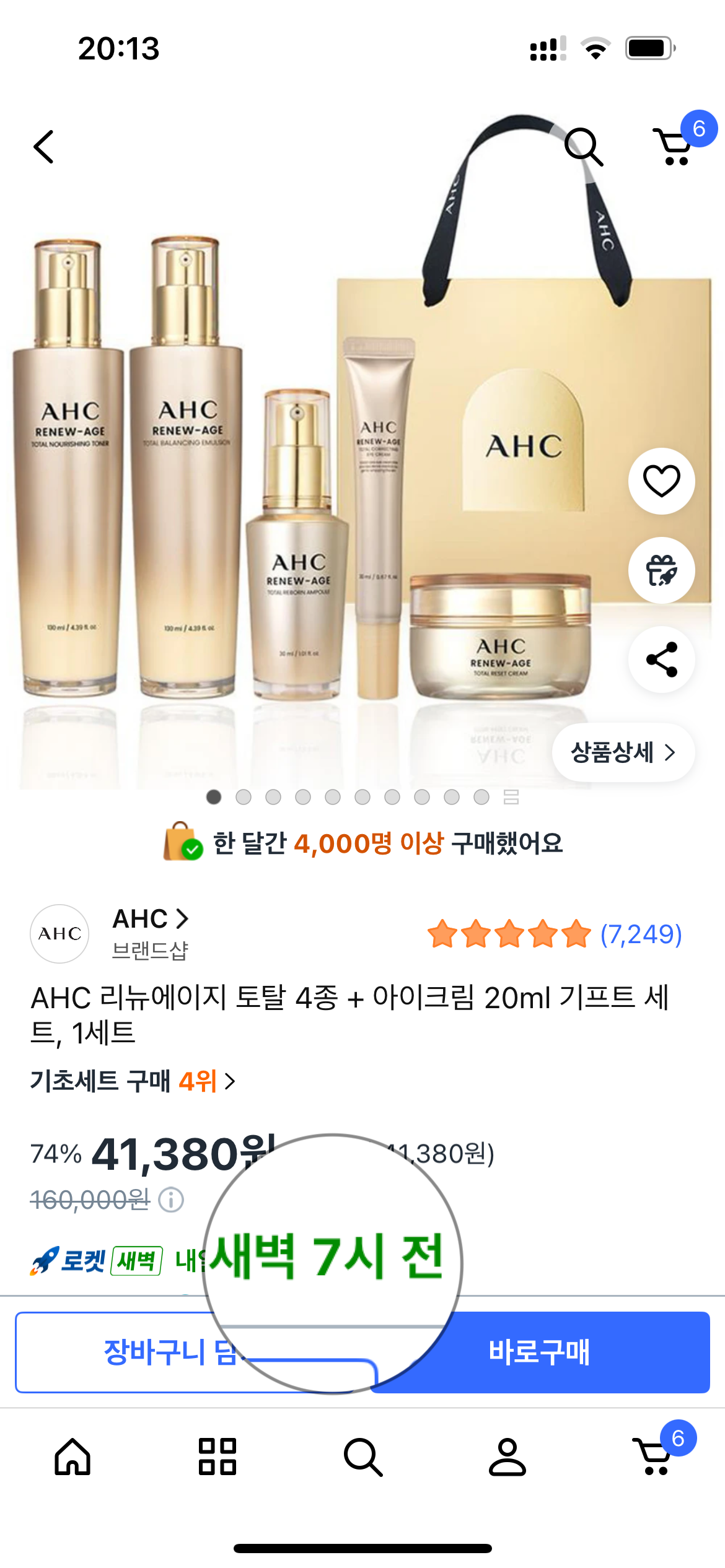View the 7,249 star reviews

pyautogui.click(x=555, y=934)
